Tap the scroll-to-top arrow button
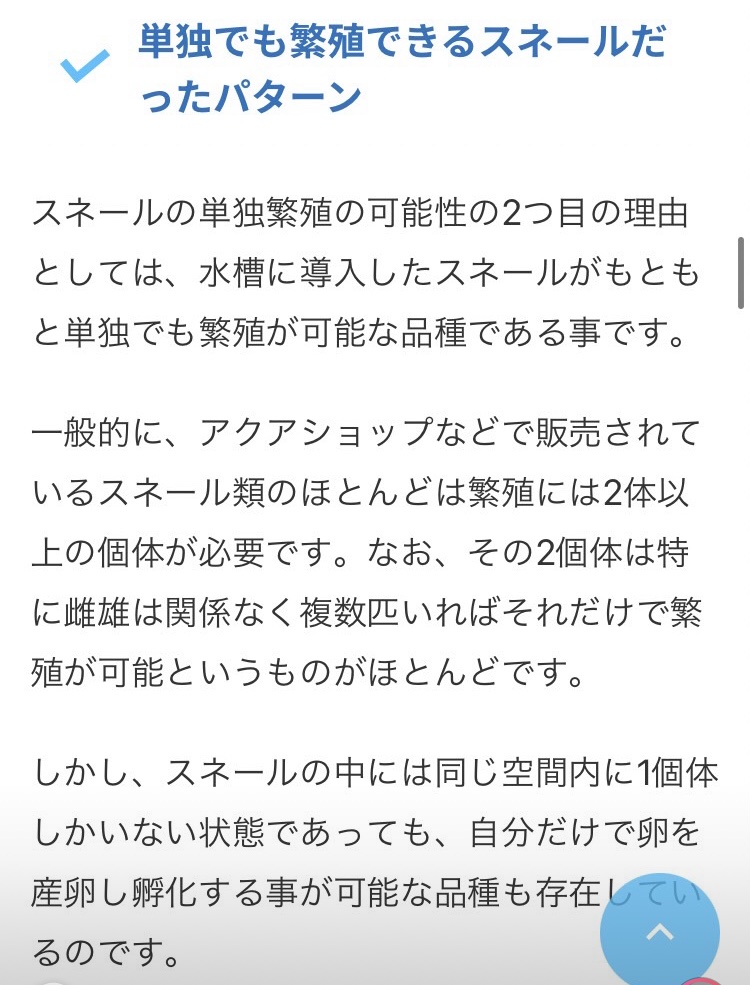750x985 pixels. click(x=660, y=931)
